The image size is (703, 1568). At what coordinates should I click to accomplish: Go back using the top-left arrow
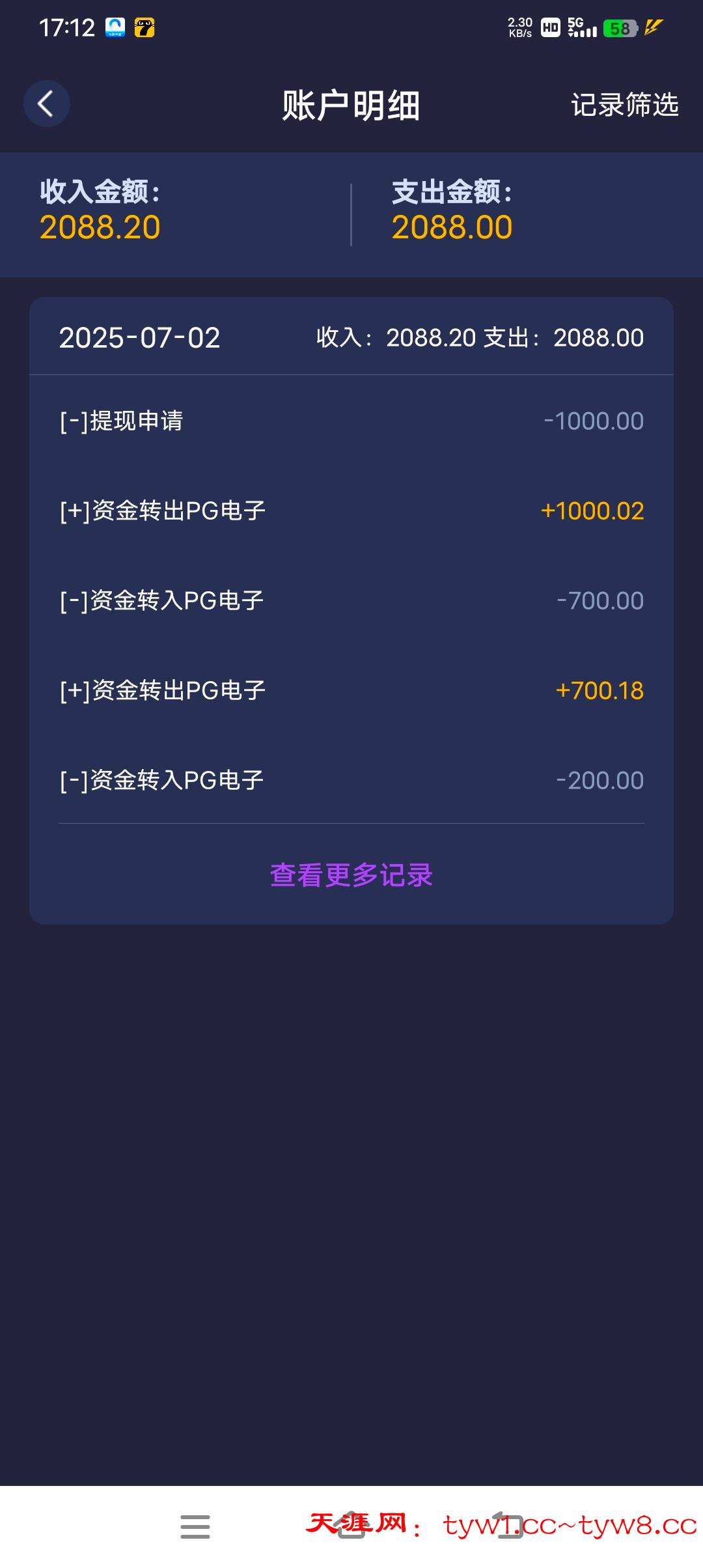[x=46, y=104]
